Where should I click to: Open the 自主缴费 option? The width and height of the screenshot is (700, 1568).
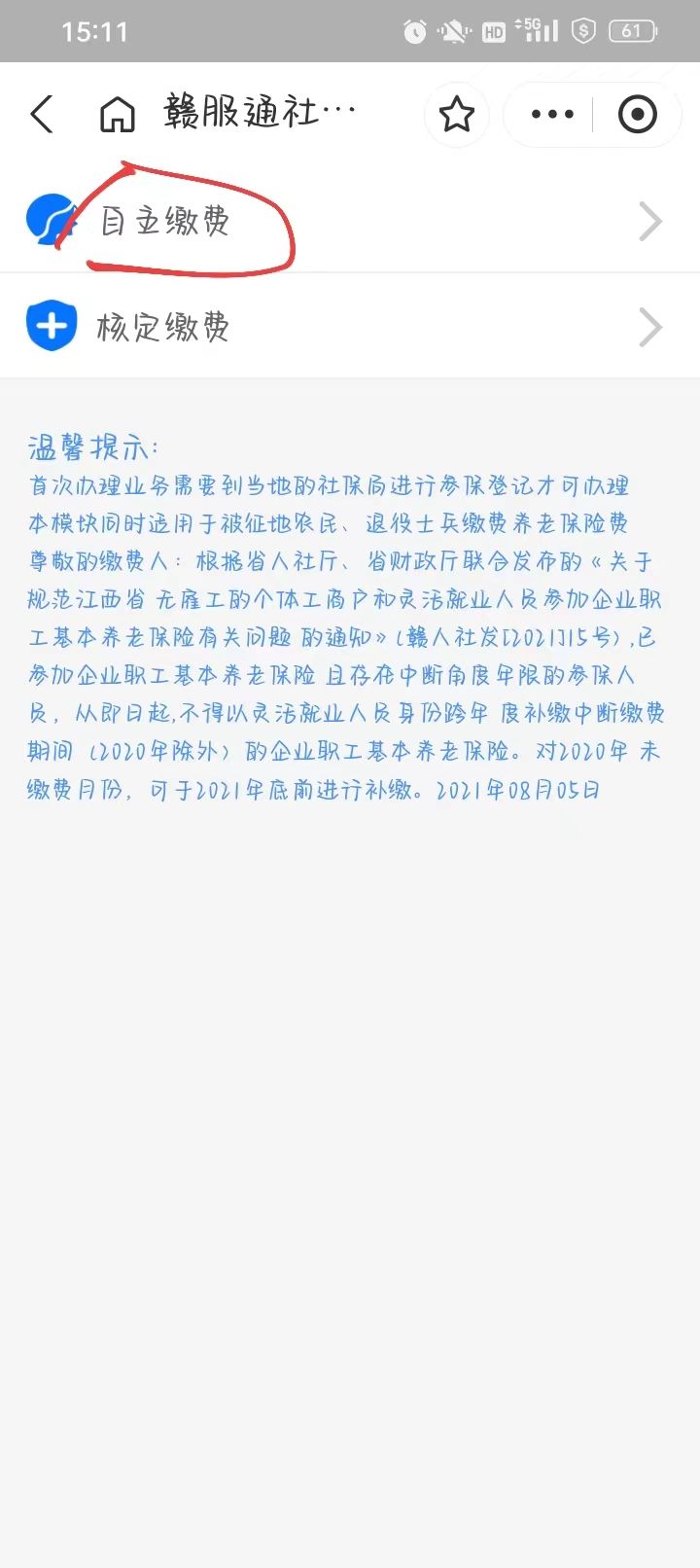pos(350,222)
